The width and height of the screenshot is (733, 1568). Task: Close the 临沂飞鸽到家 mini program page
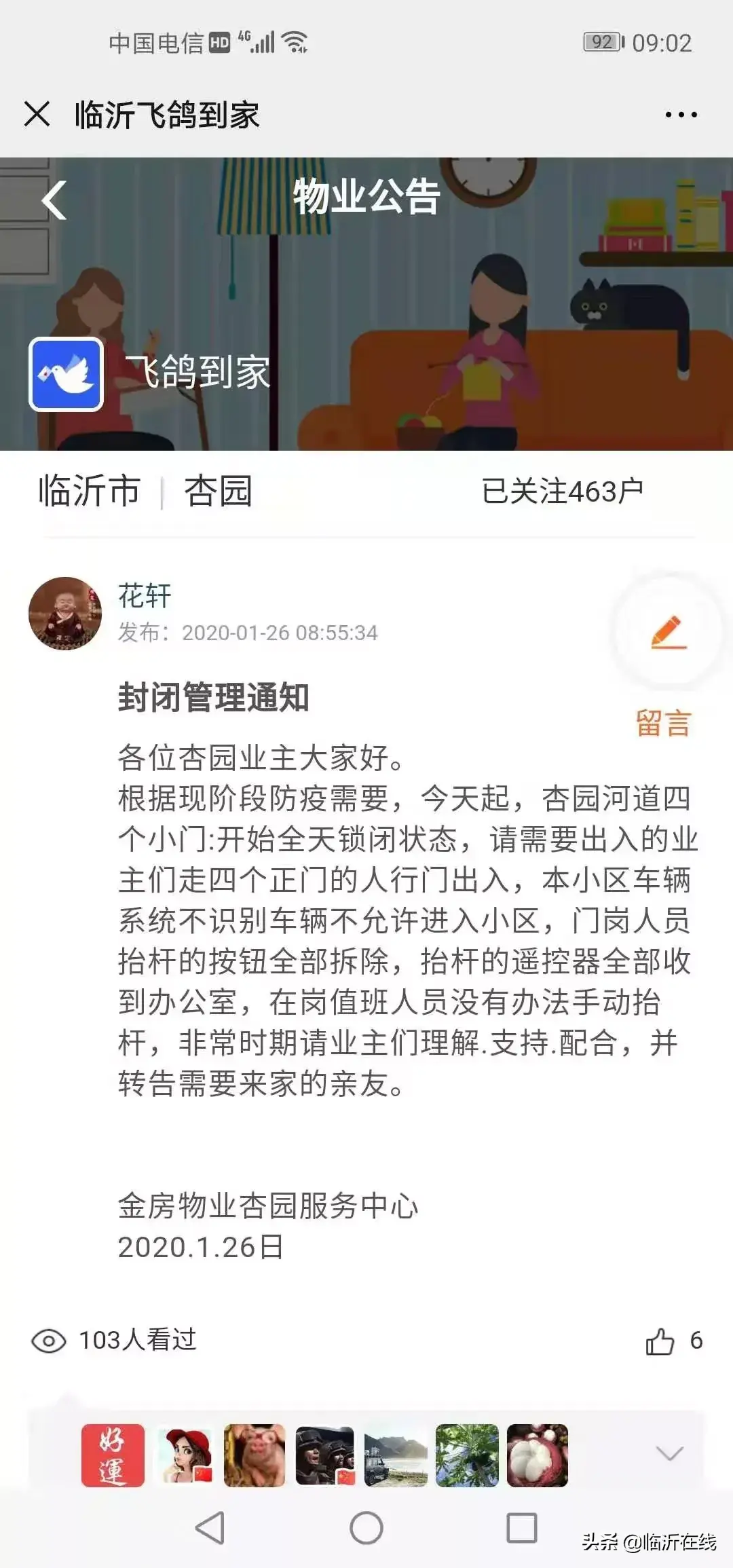pyautogui.click(x=37, y=114)
